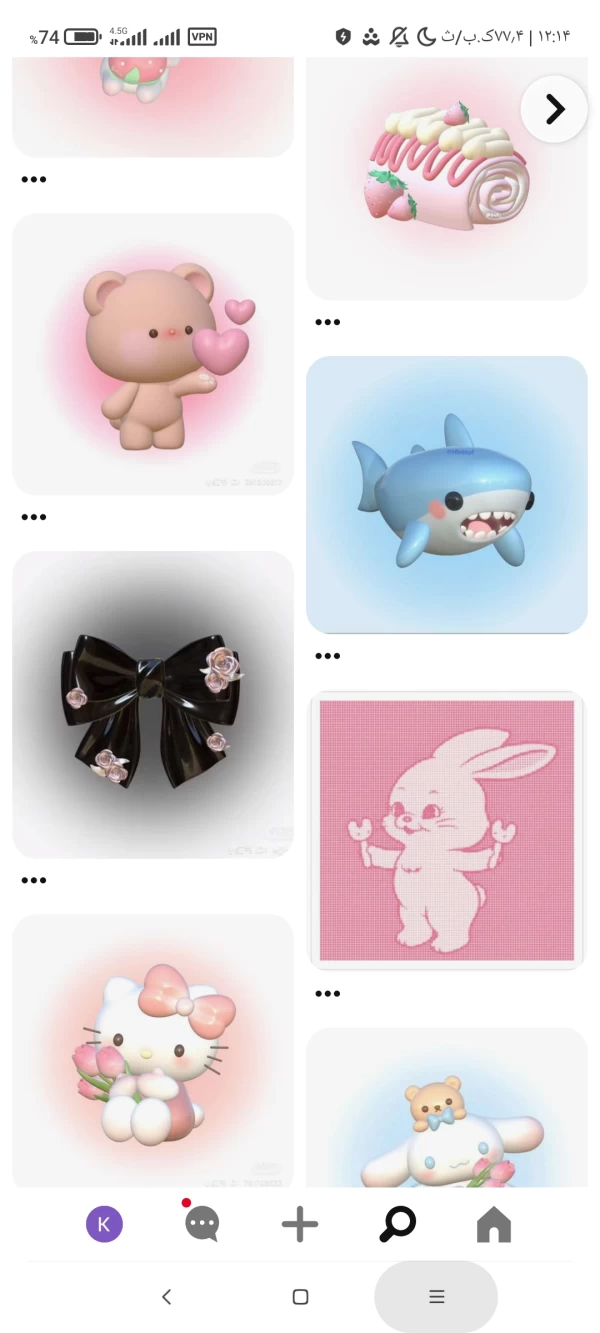This screenshot has width=600, height=1333.
Task: Tap the forward arrow button
Action: (x=554, y=109)
